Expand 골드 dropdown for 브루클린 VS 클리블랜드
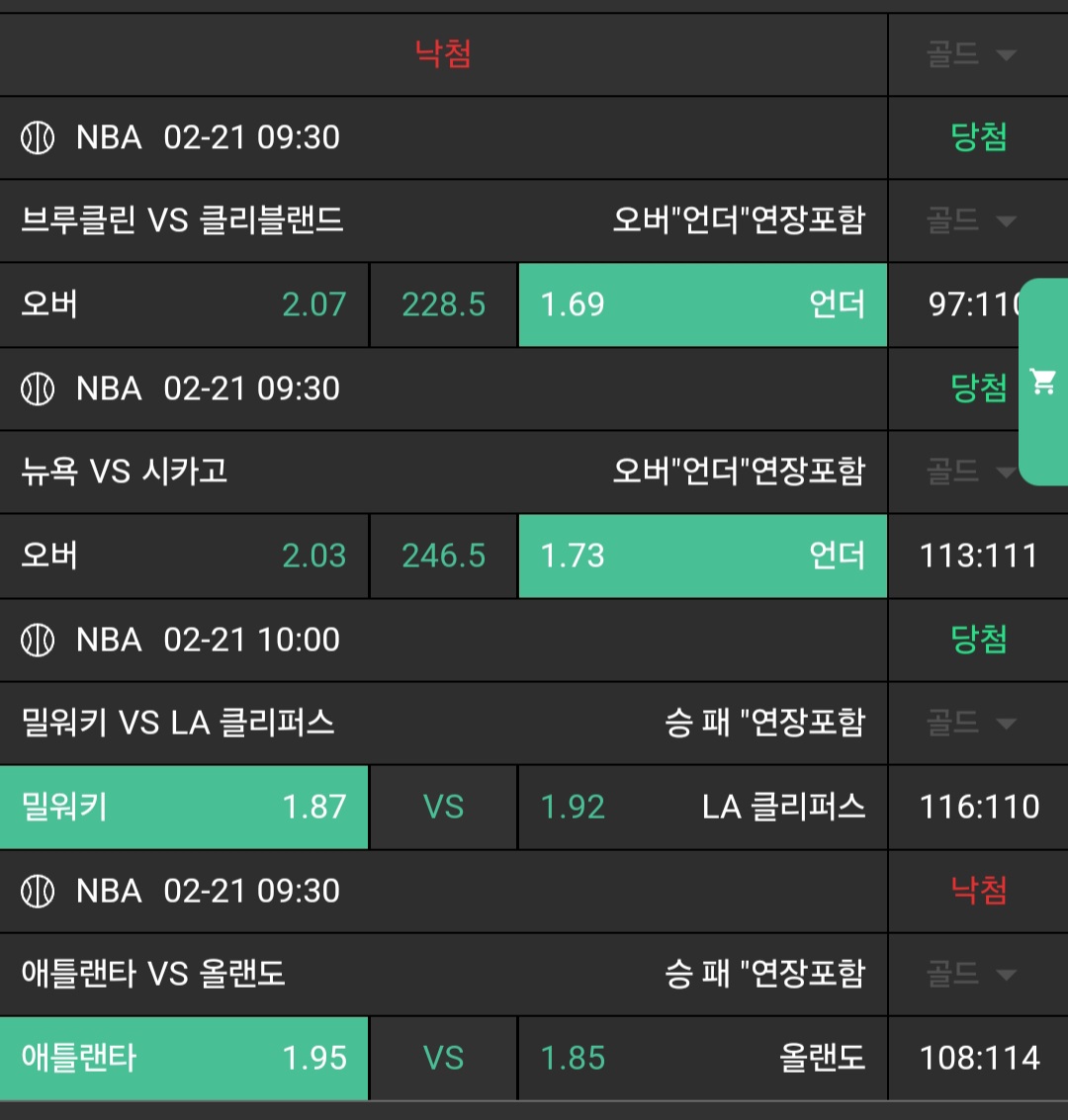The image size is (1068, 1120). 971,220
